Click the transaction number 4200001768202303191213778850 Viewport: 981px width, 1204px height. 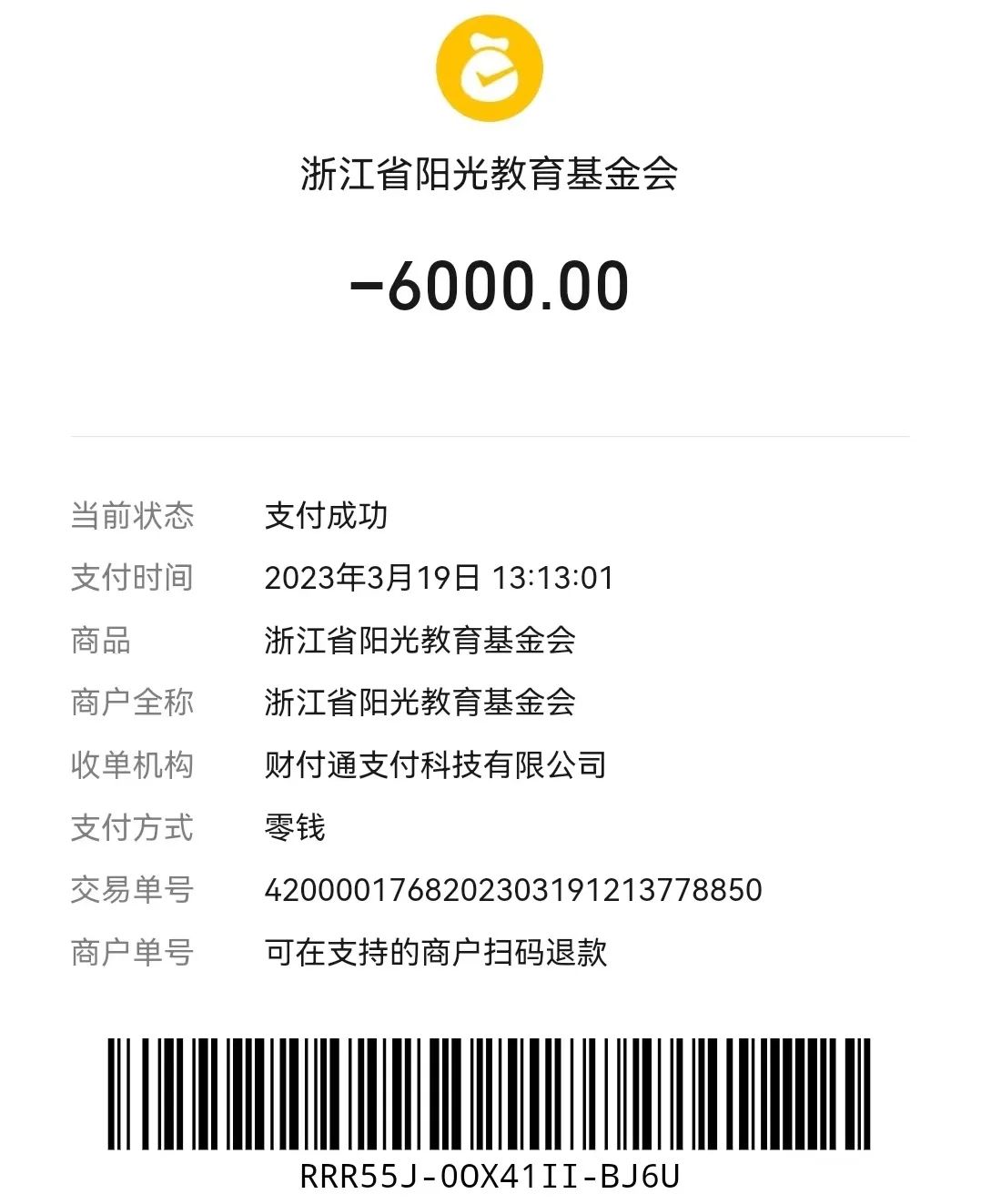512,890
